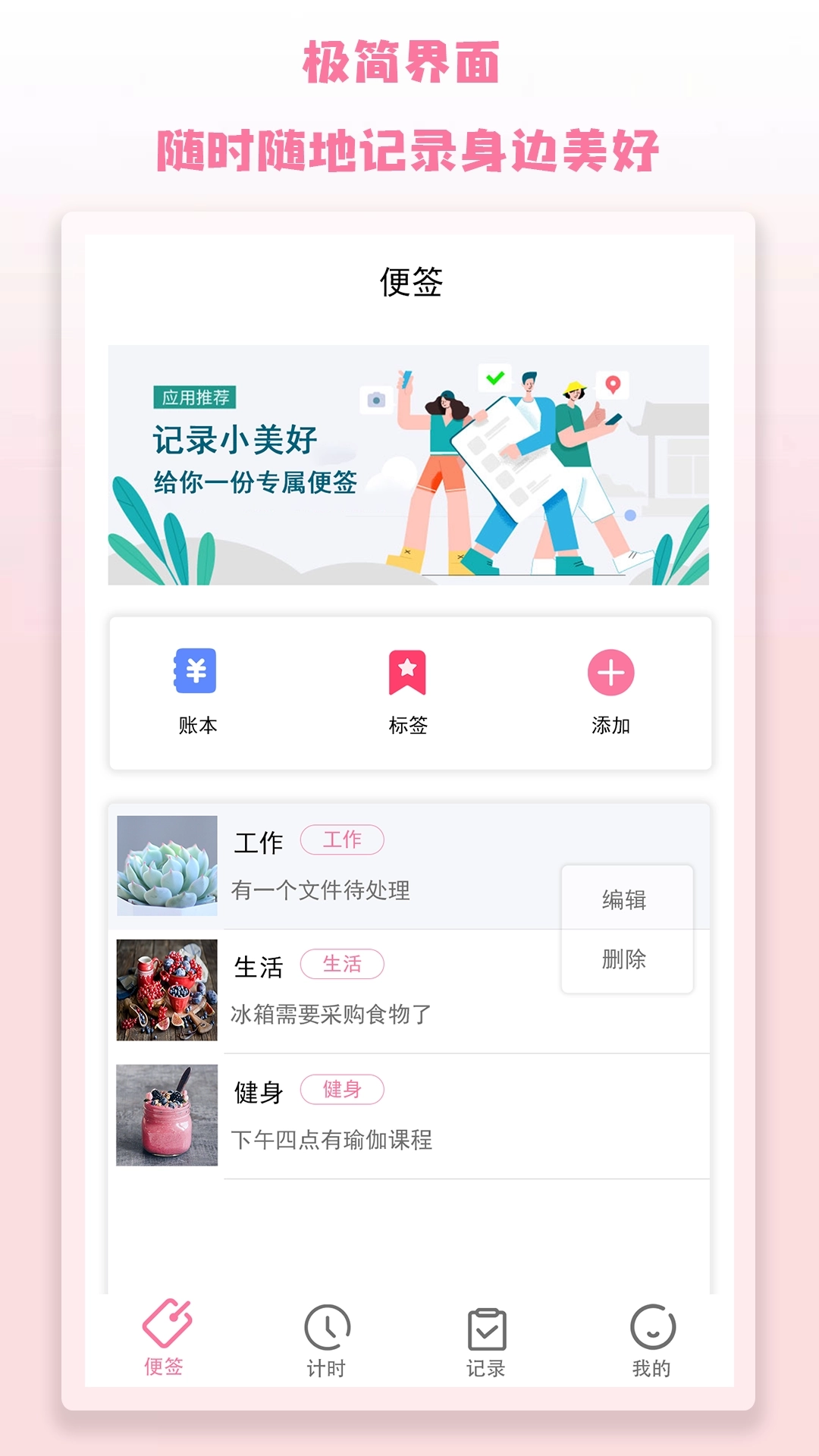Select the bookmark star icon above 标签

pos(409,670)
